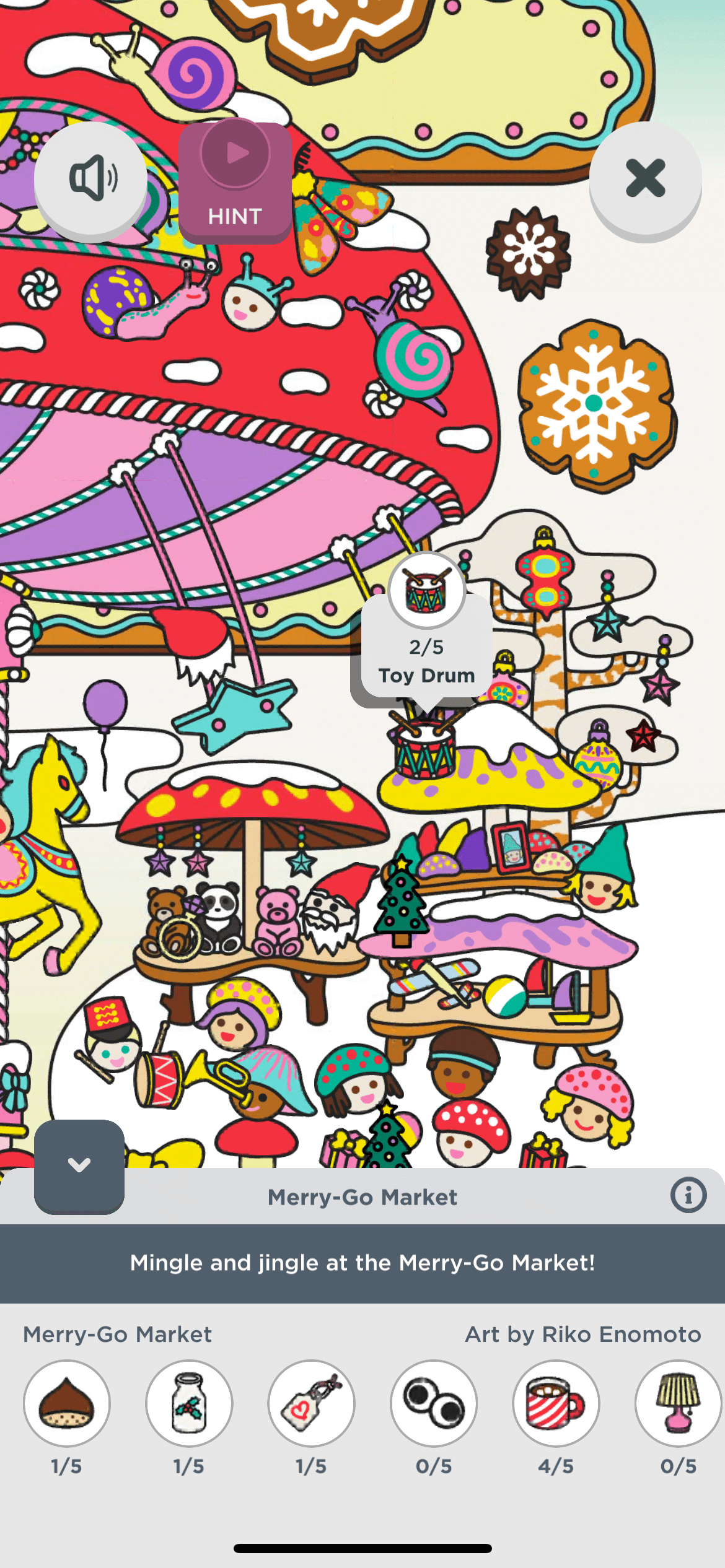Select the striped cocoa mug item
The image size is (725, 1568).
pyautogui.click(x=556, y=1403)
